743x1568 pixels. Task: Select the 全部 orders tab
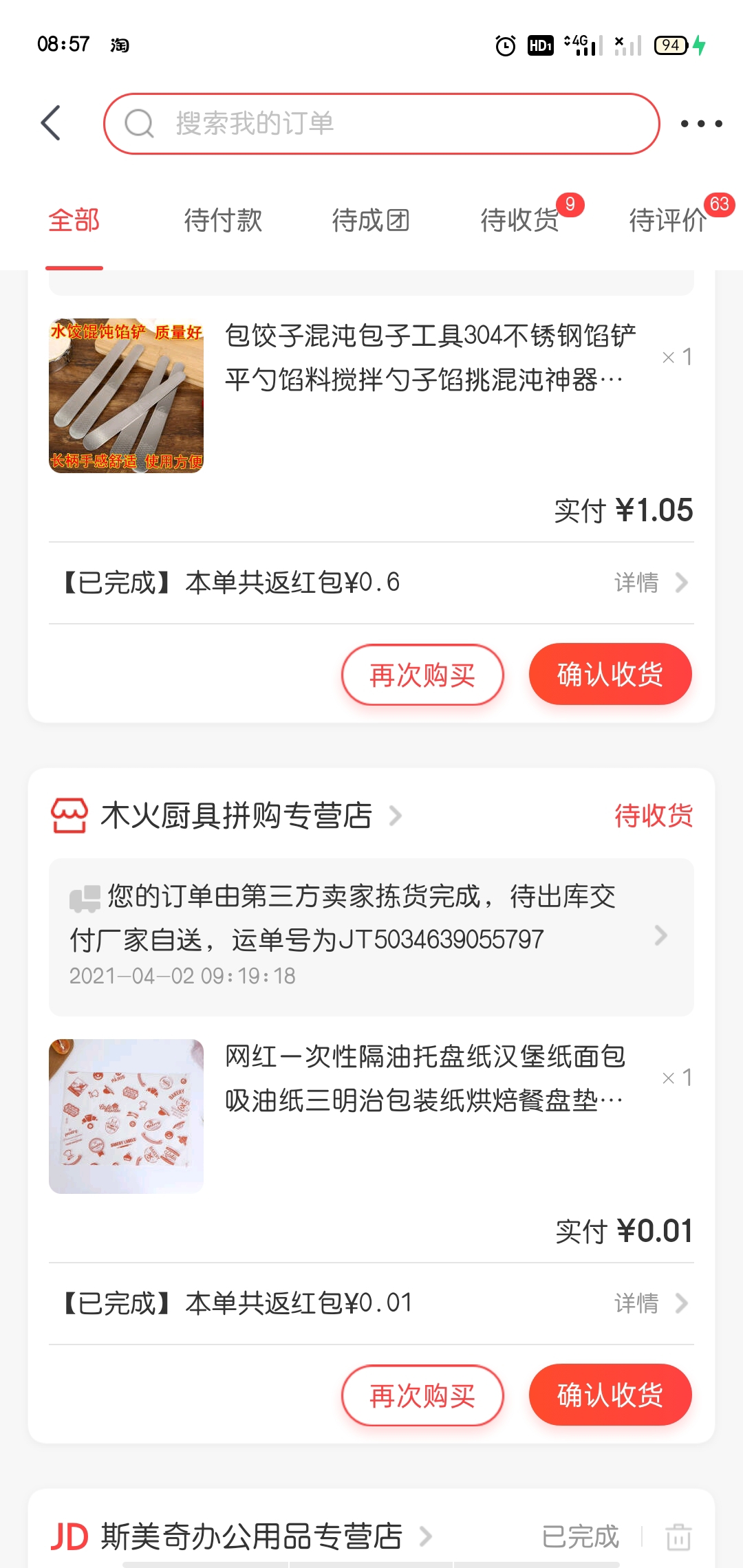click(x=74, y=221)
